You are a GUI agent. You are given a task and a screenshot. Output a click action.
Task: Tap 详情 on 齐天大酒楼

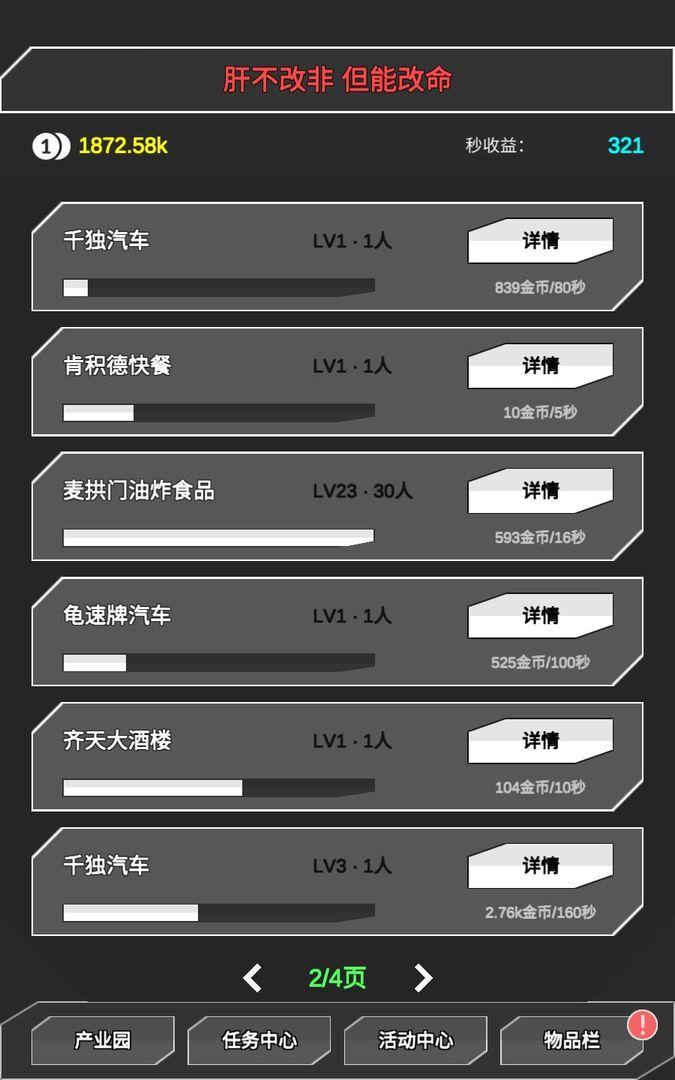(x=540, y=741)
